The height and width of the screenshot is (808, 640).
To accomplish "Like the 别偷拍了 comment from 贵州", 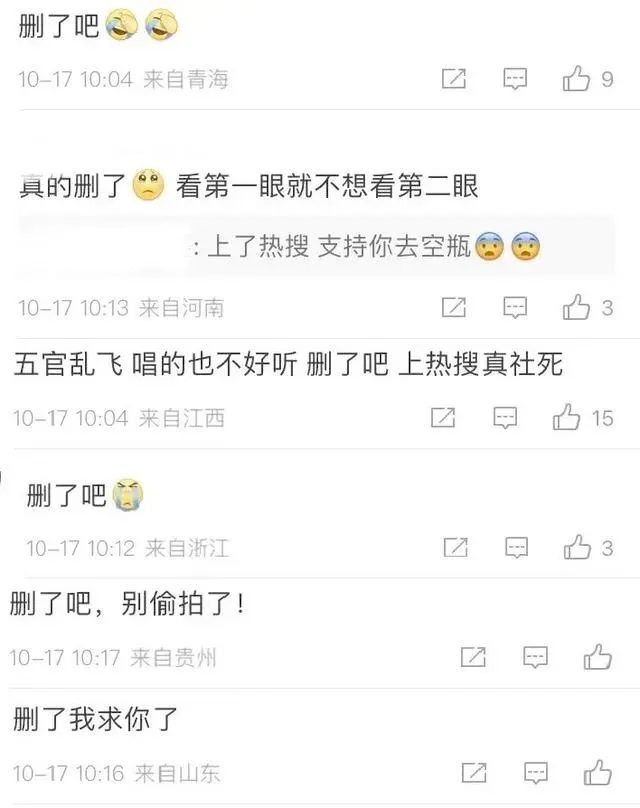I will pos(598,657).
